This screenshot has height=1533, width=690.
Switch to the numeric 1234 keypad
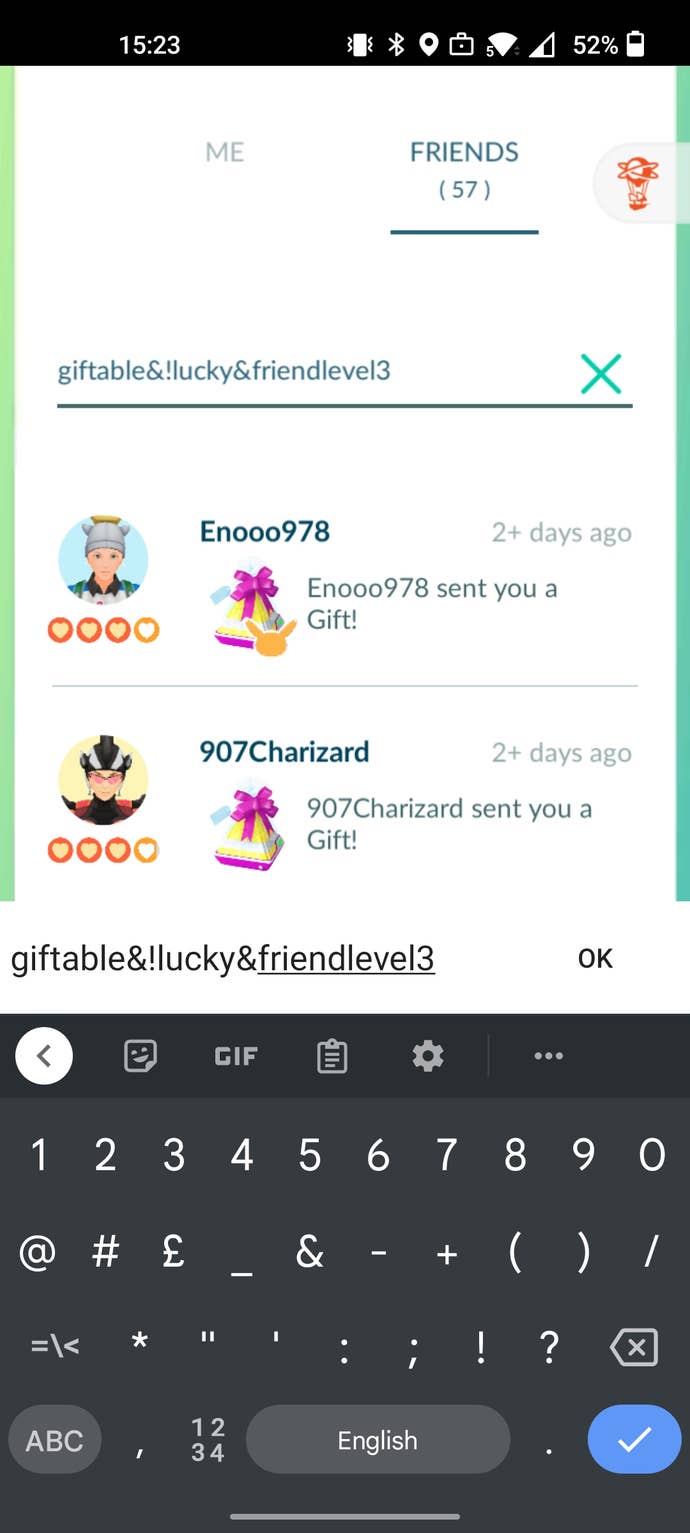point(208,1440)
